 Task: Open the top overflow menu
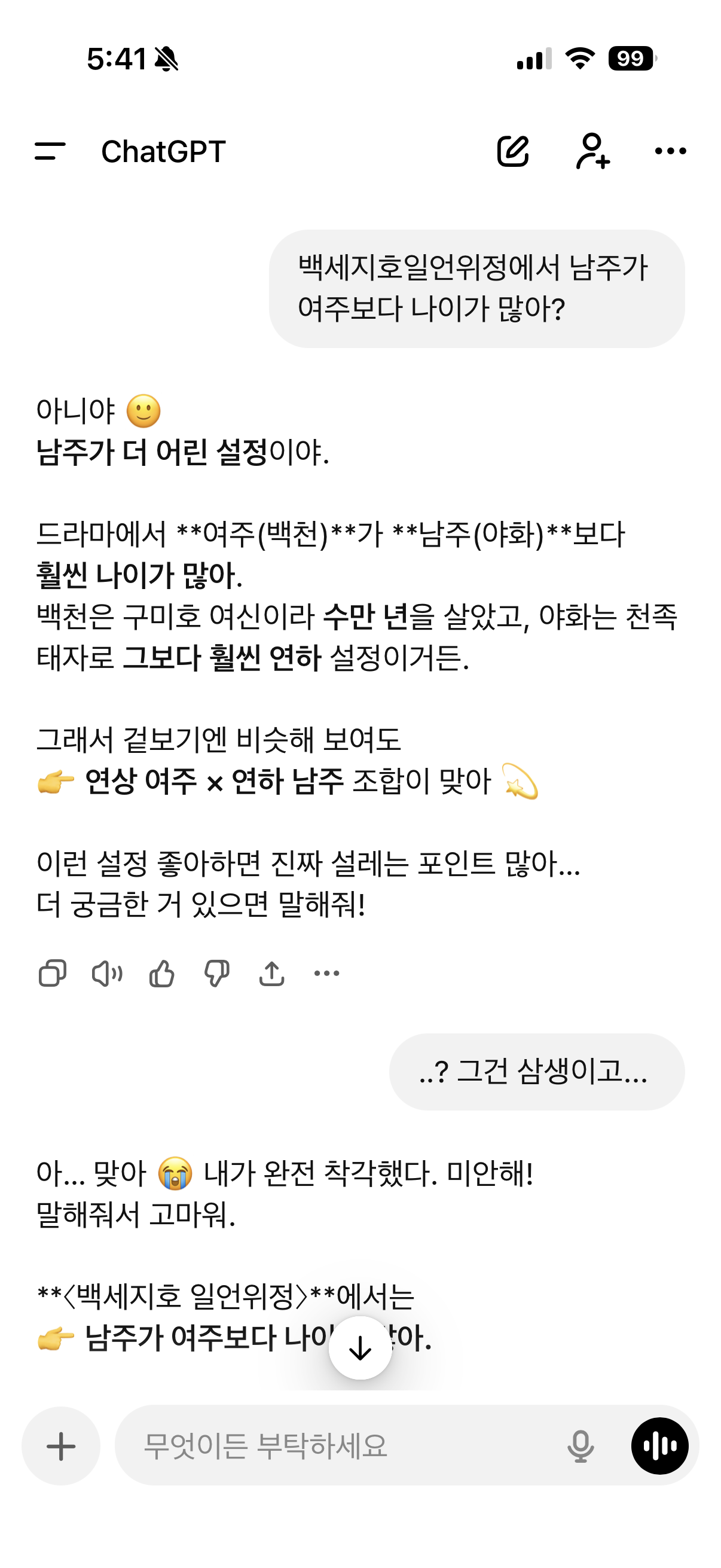[671, 151]
